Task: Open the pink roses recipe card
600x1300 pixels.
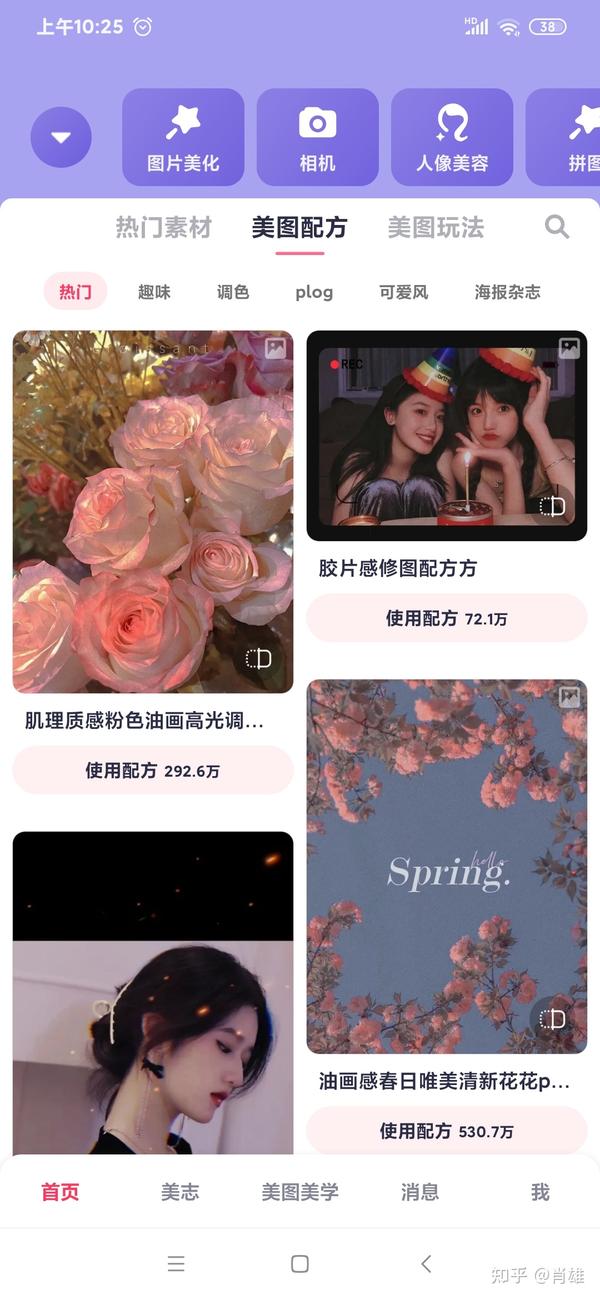Action: point(153,511)
